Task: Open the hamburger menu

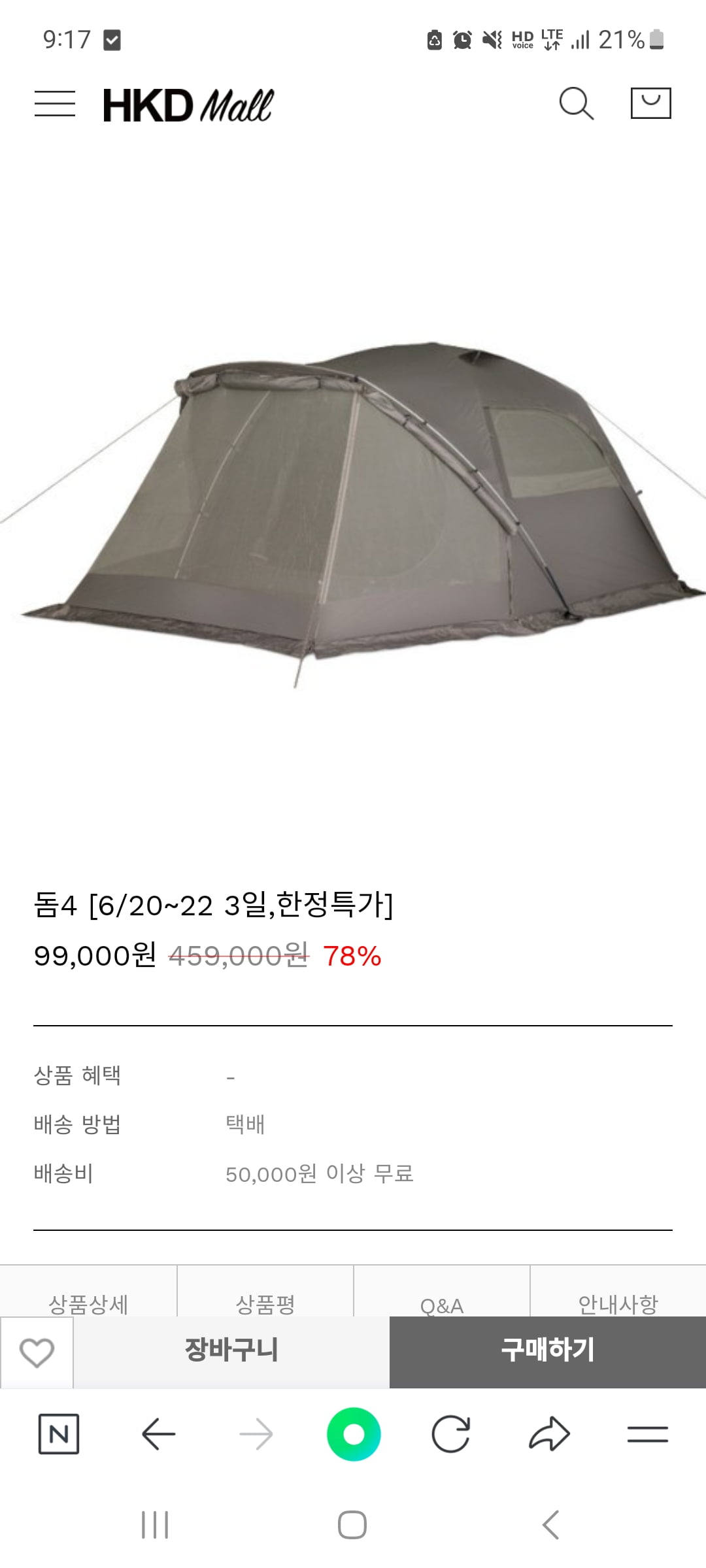Action: tap(55, 104)
